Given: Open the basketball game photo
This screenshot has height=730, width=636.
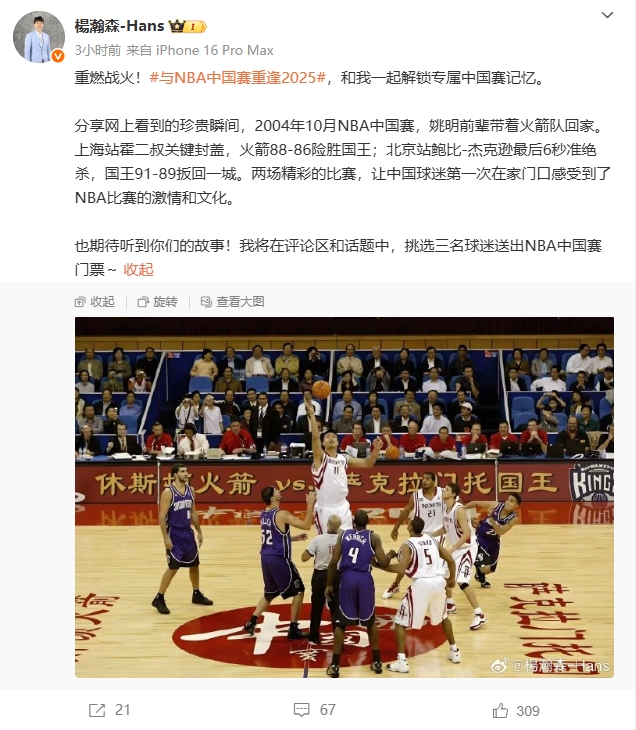Looking at the screenshot, I should coord(344,497).
